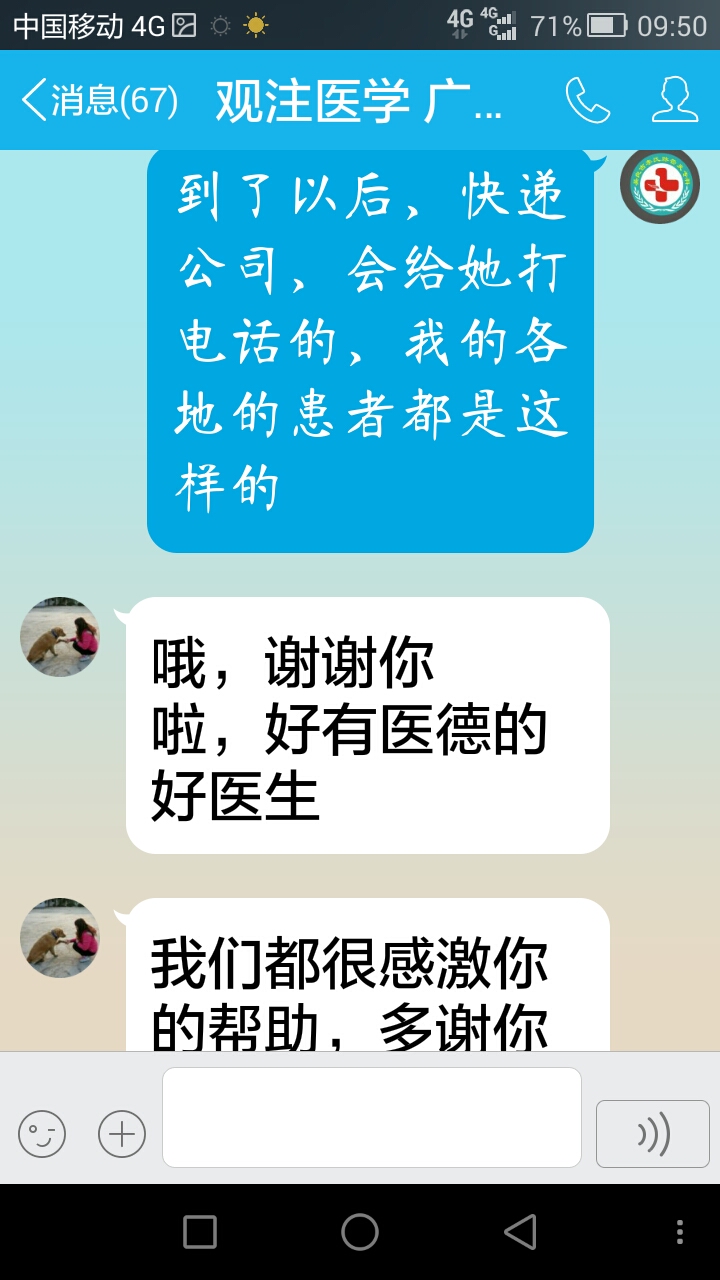Open recent apps from navigation bar

(200, 1232)
